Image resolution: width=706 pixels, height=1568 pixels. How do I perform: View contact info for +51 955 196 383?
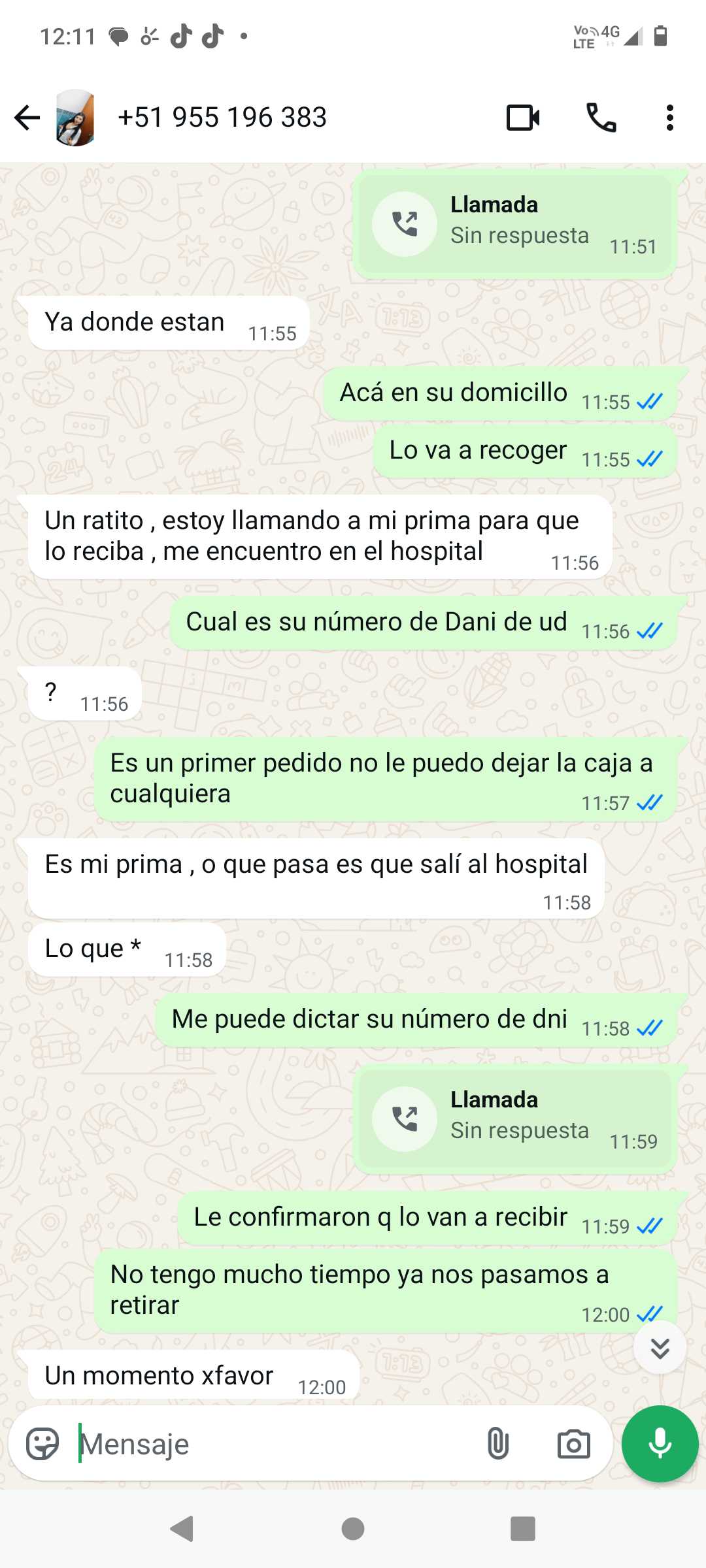click(x=222, y=118)
